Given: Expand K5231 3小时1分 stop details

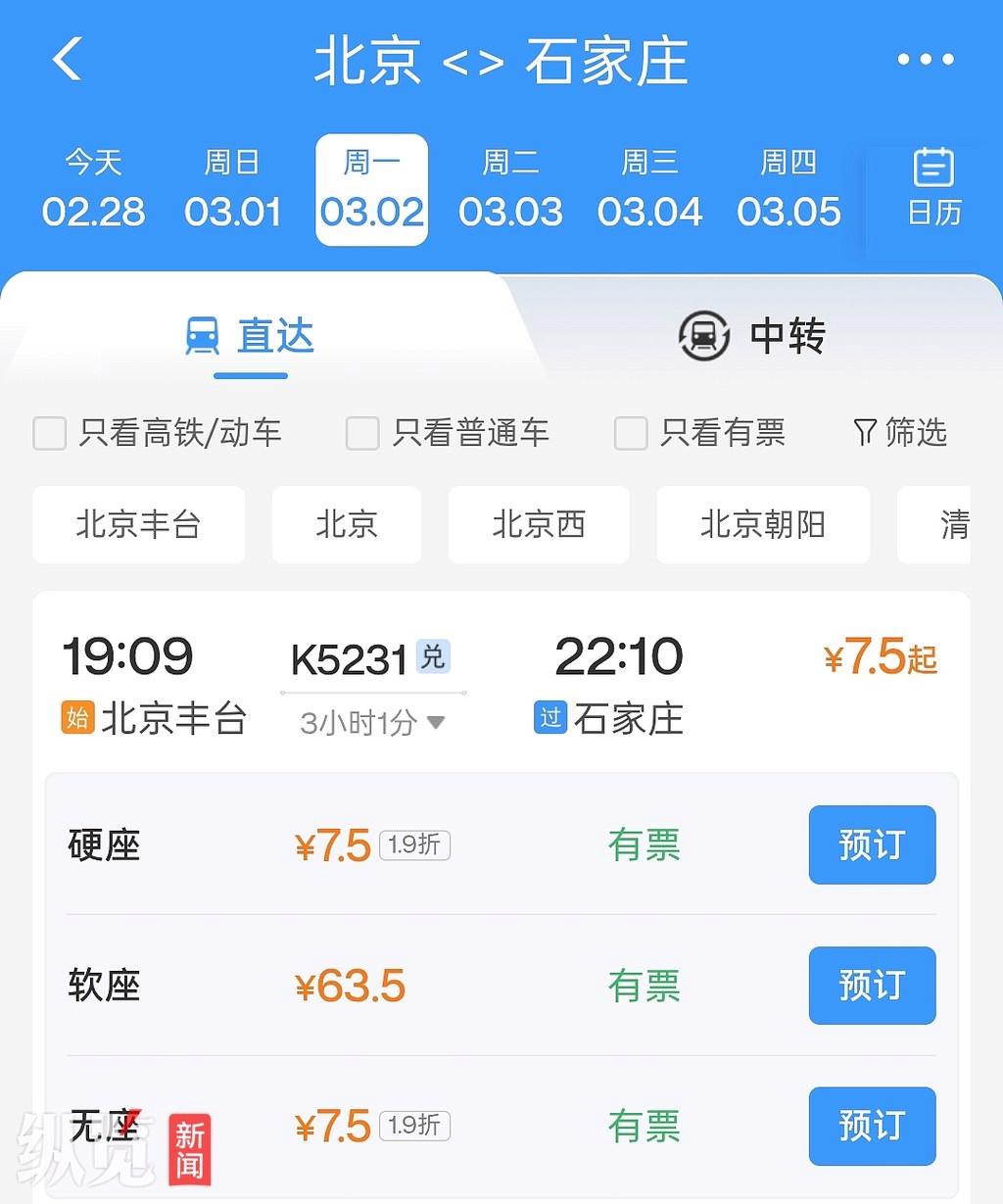Looking at the screenshot, I should click(372, 723).
